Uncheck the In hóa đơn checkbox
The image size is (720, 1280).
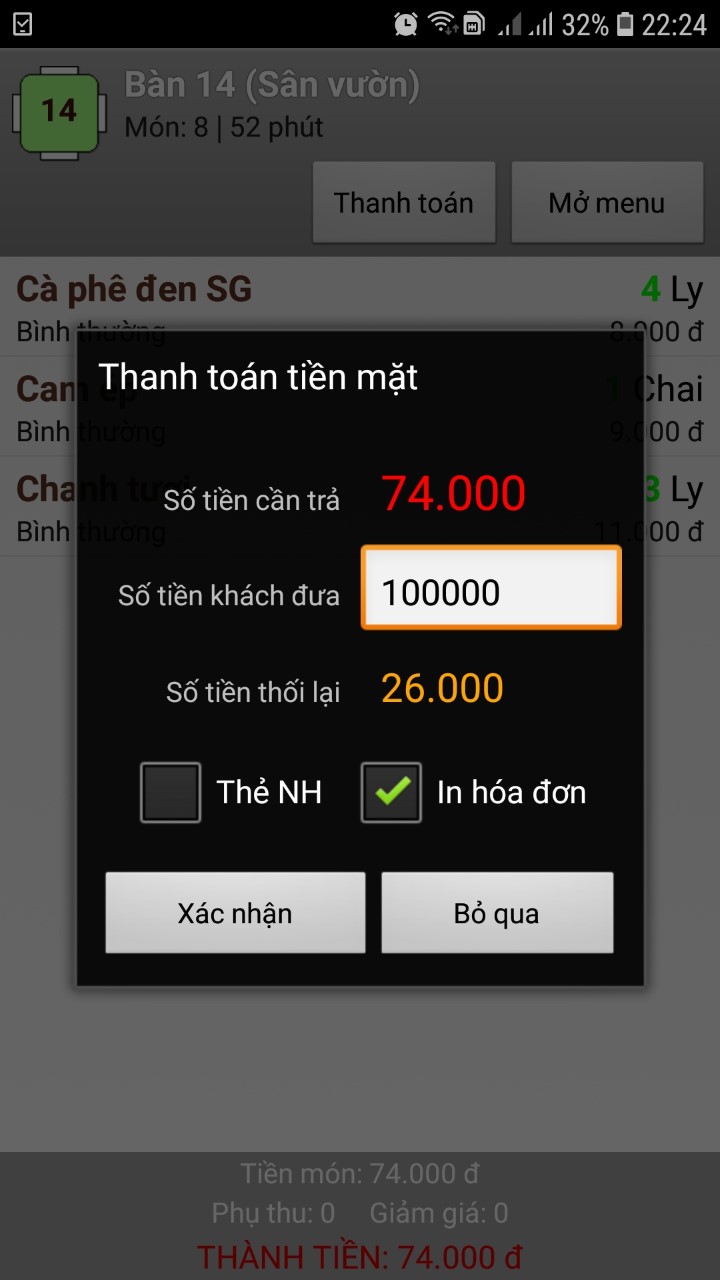click(x=391, y=793)
